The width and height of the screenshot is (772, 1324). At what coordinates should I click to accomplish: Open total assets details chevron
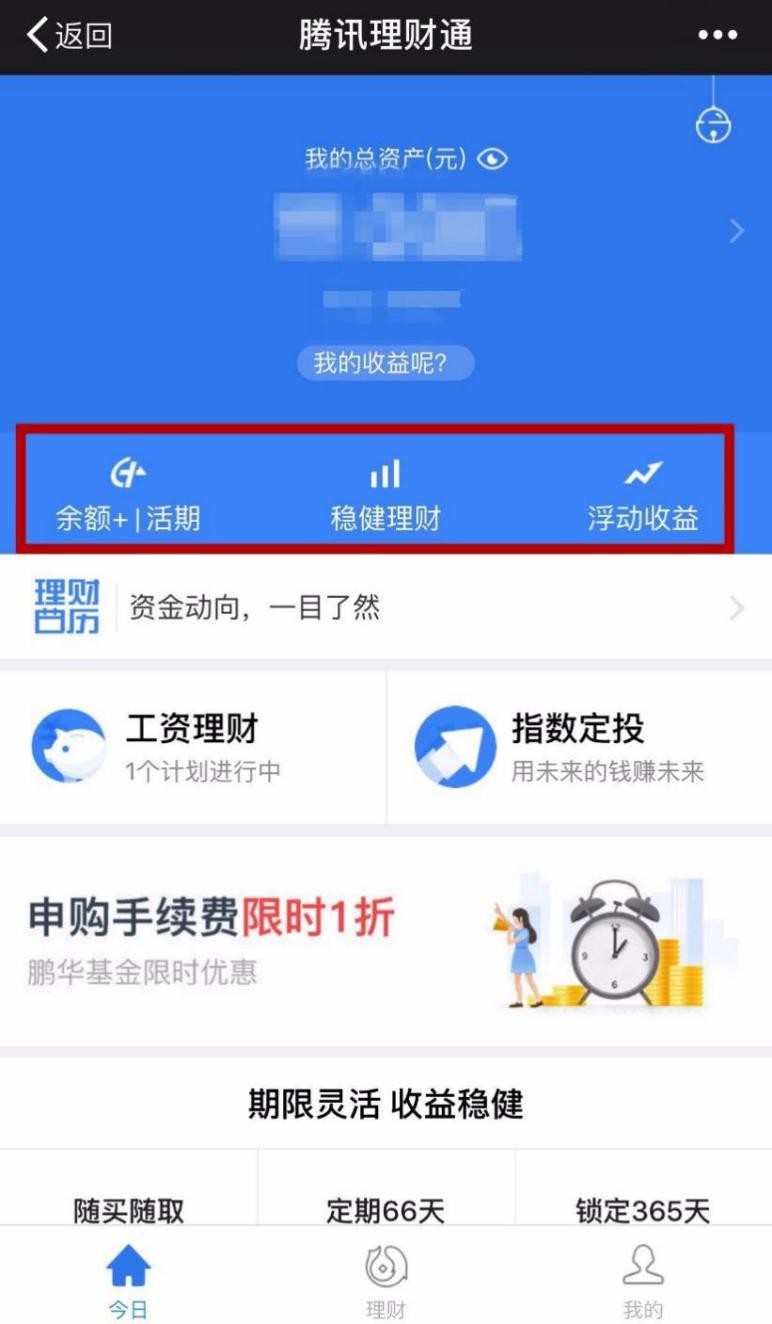[737, 232]
